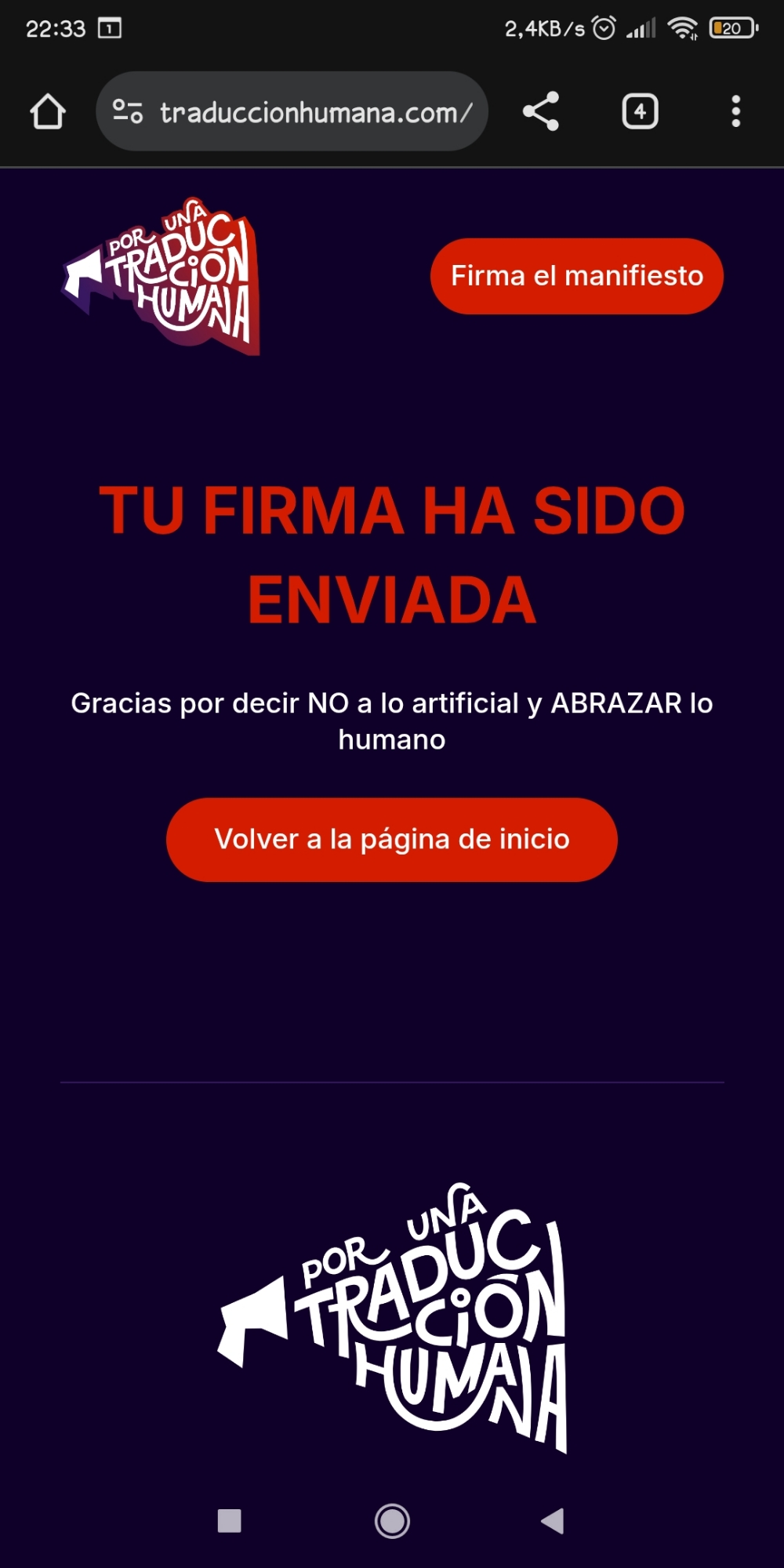Open the tab switcher showing 4 tabs
Viewport: 784px width, 1568px height.
pos(640,111)
